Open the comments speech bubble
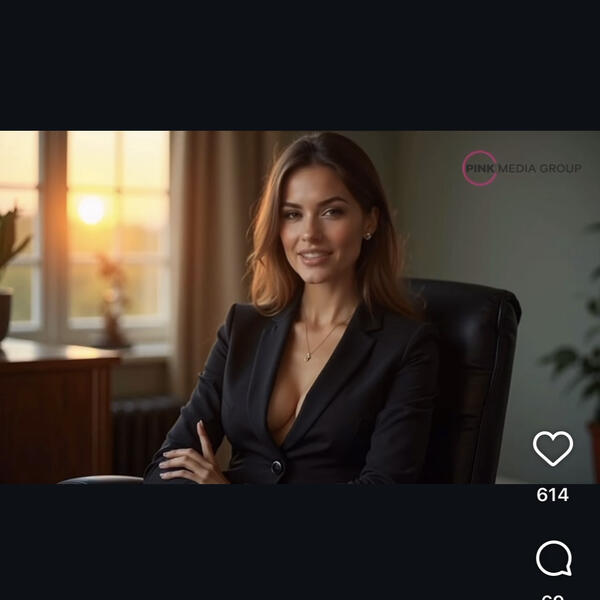Viewport: 600px width, 600px height. tap(553, 559)
